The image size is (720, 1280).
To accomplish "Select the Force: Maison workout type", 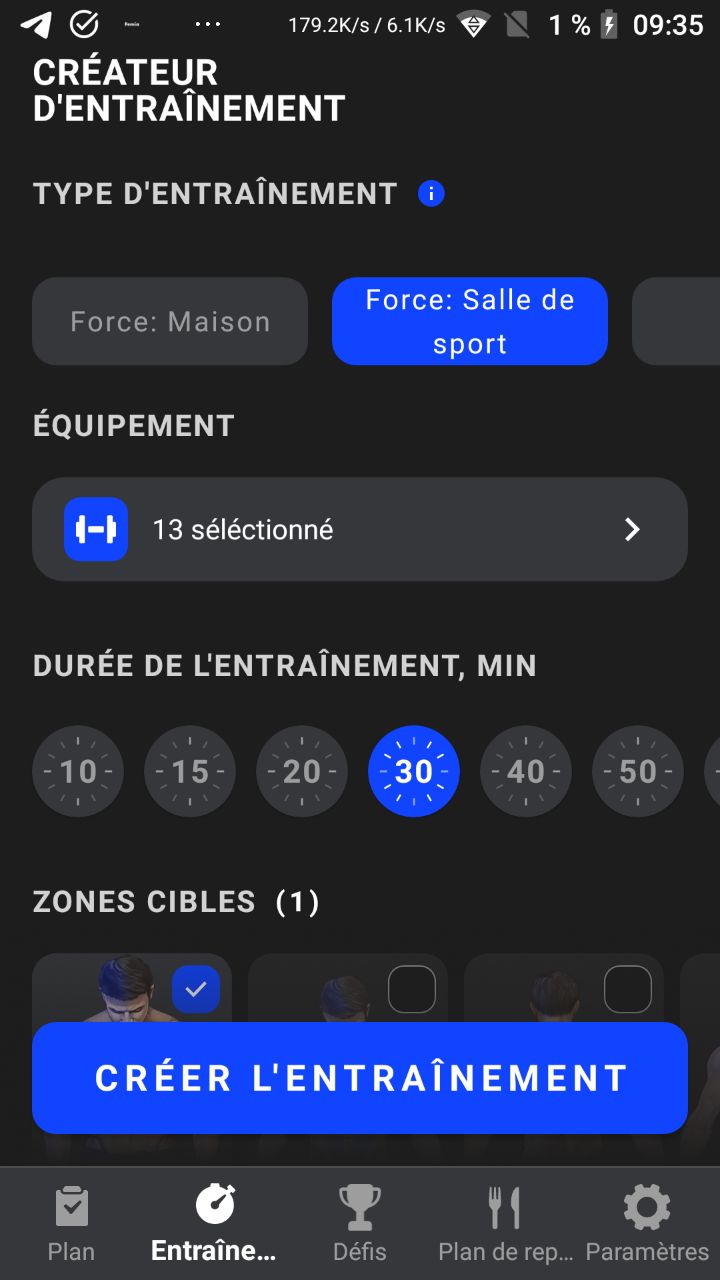I will coord(170,321).
